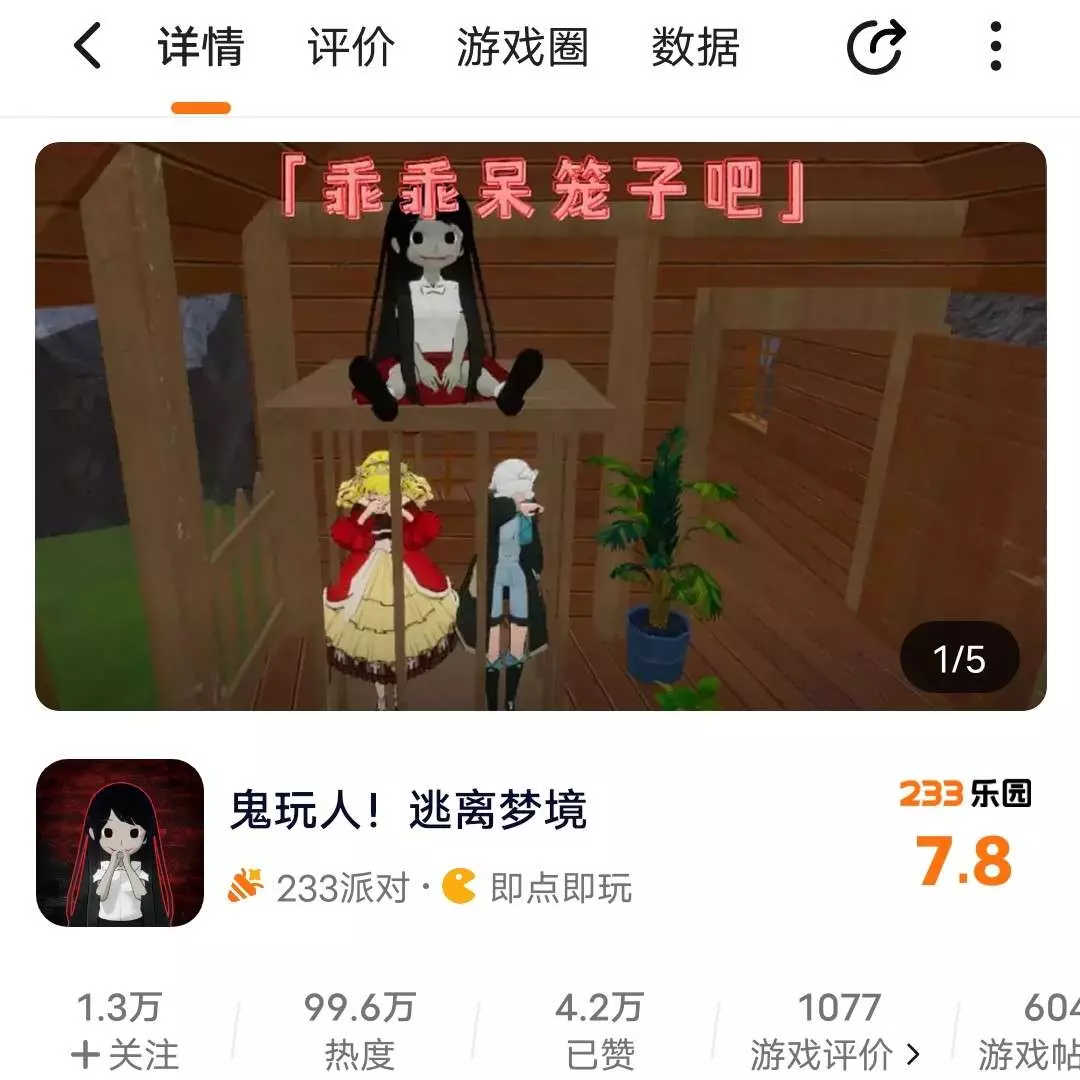Follow the game with 关注

[124, 1053]
